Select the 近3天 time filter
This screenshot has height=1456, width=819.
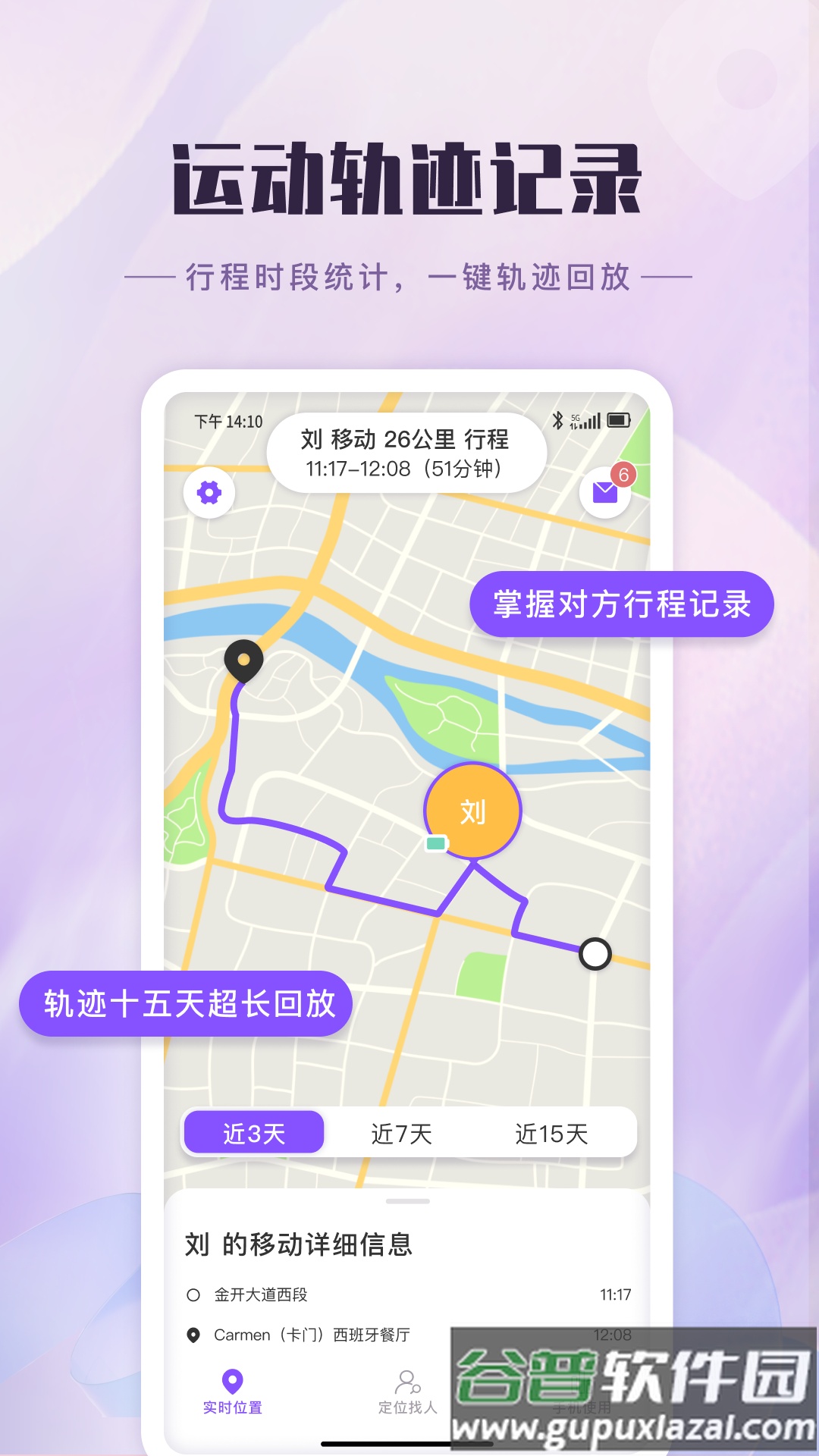(x=253, y=1133)
